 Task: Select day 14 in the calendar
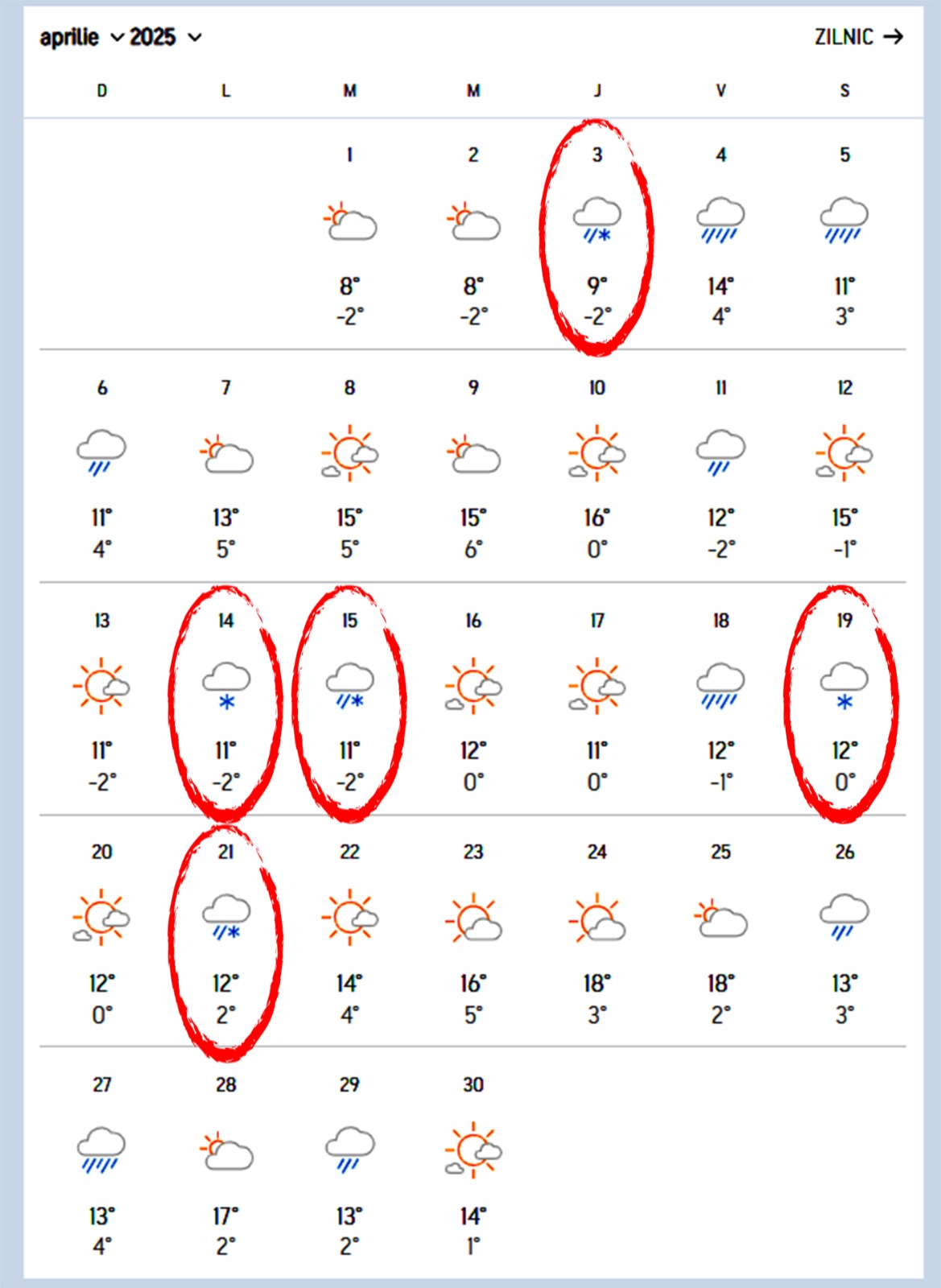coord(225,700)
